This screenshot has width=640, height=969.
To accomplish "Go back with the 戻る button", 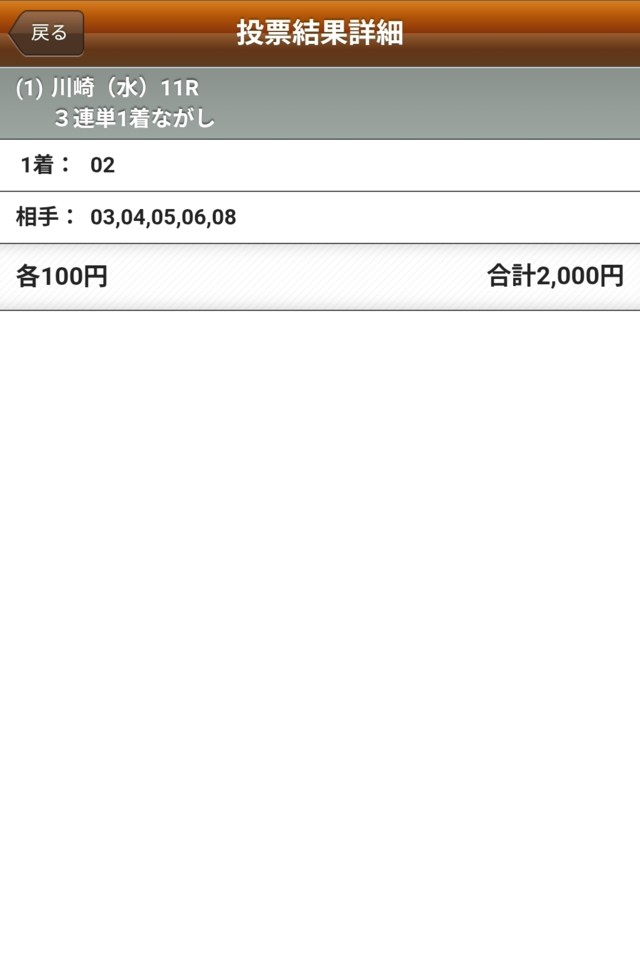I will coord(47,33).
